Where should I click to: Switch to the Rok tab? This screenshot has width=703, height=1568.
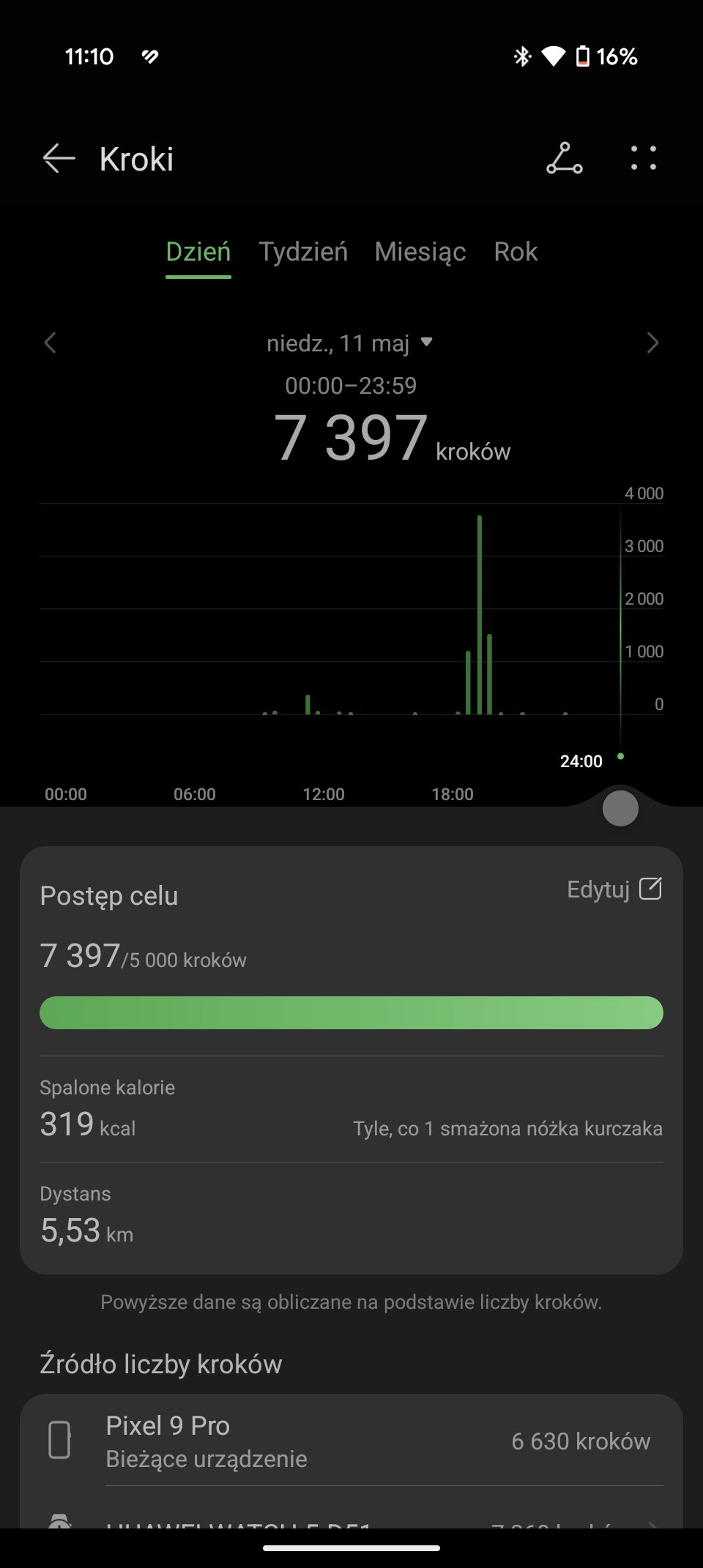[516, 253]
